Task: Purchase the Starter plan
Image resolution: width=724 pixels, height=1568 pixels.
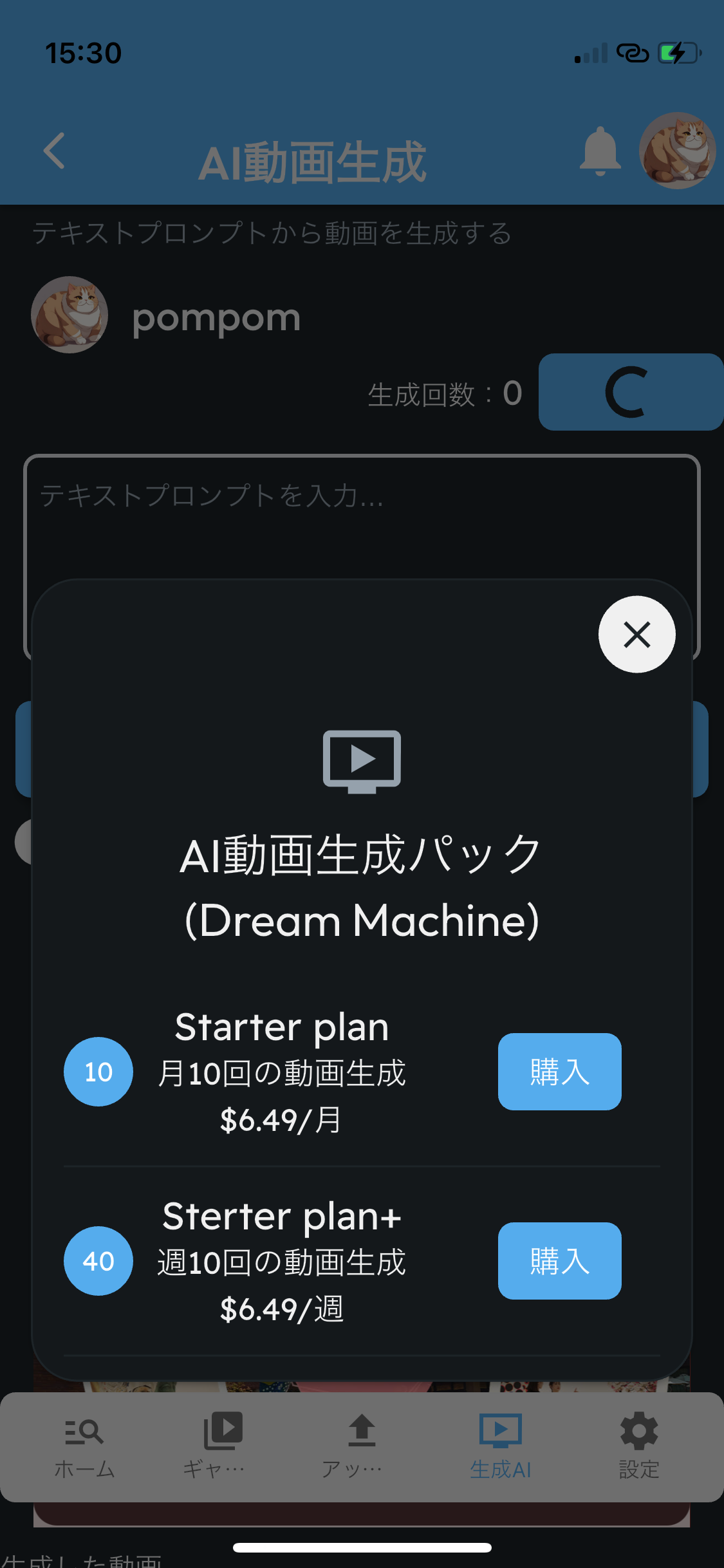Action: 559,1072
